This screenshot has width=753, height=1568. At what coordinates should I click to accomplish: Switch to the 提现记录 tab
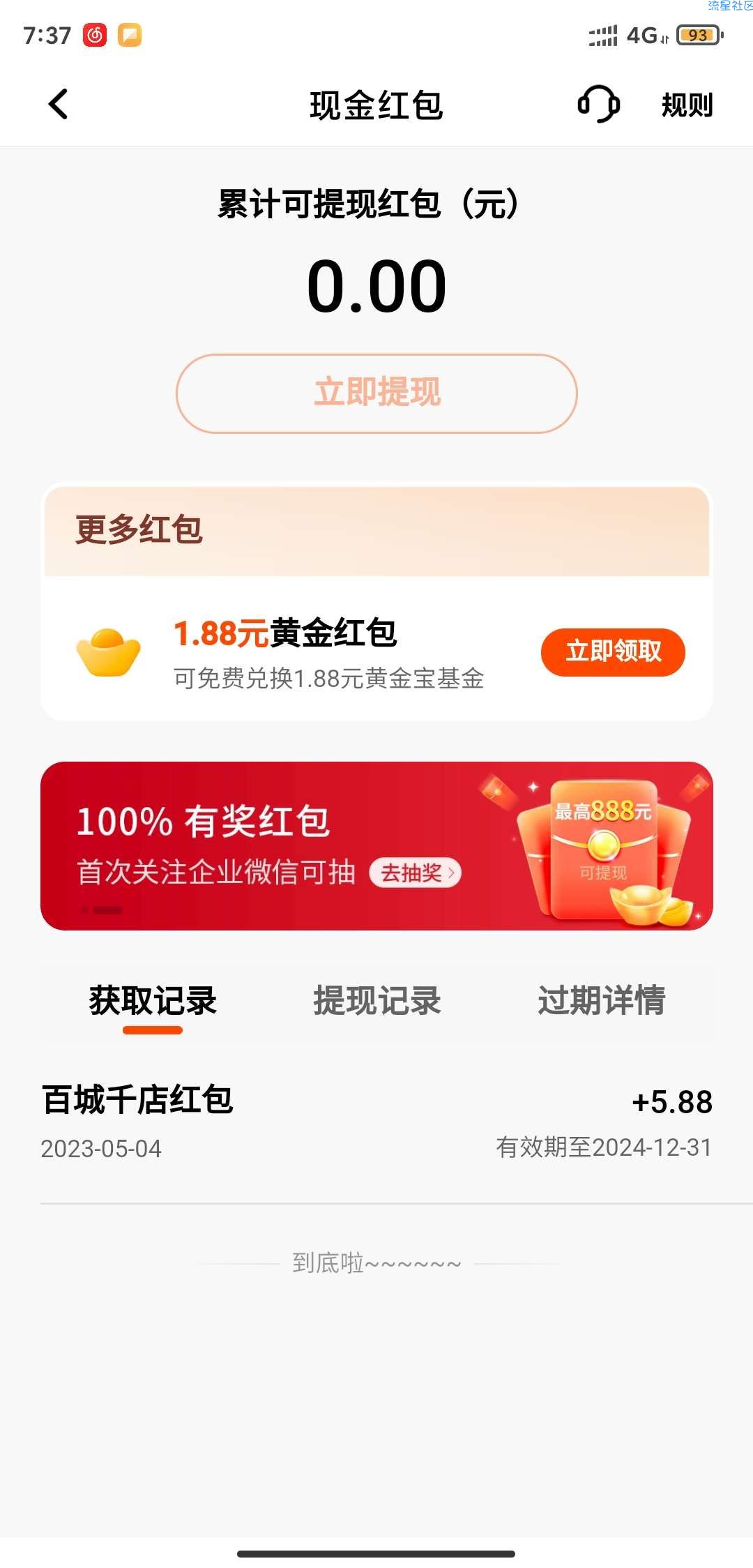[377, 1001]
